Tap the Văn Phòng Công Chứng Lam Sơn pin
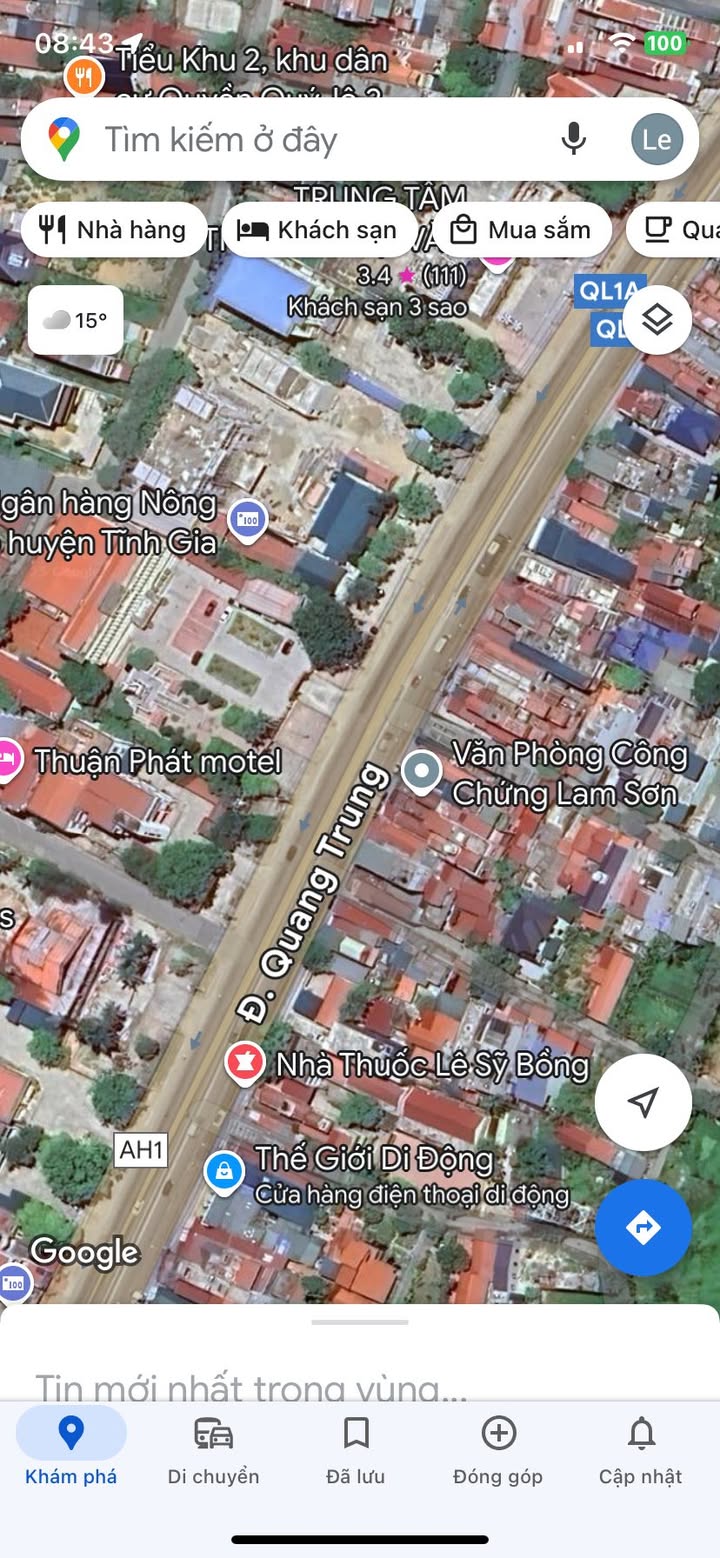Screen dimensions: 720x1558 tap(421, 772)
